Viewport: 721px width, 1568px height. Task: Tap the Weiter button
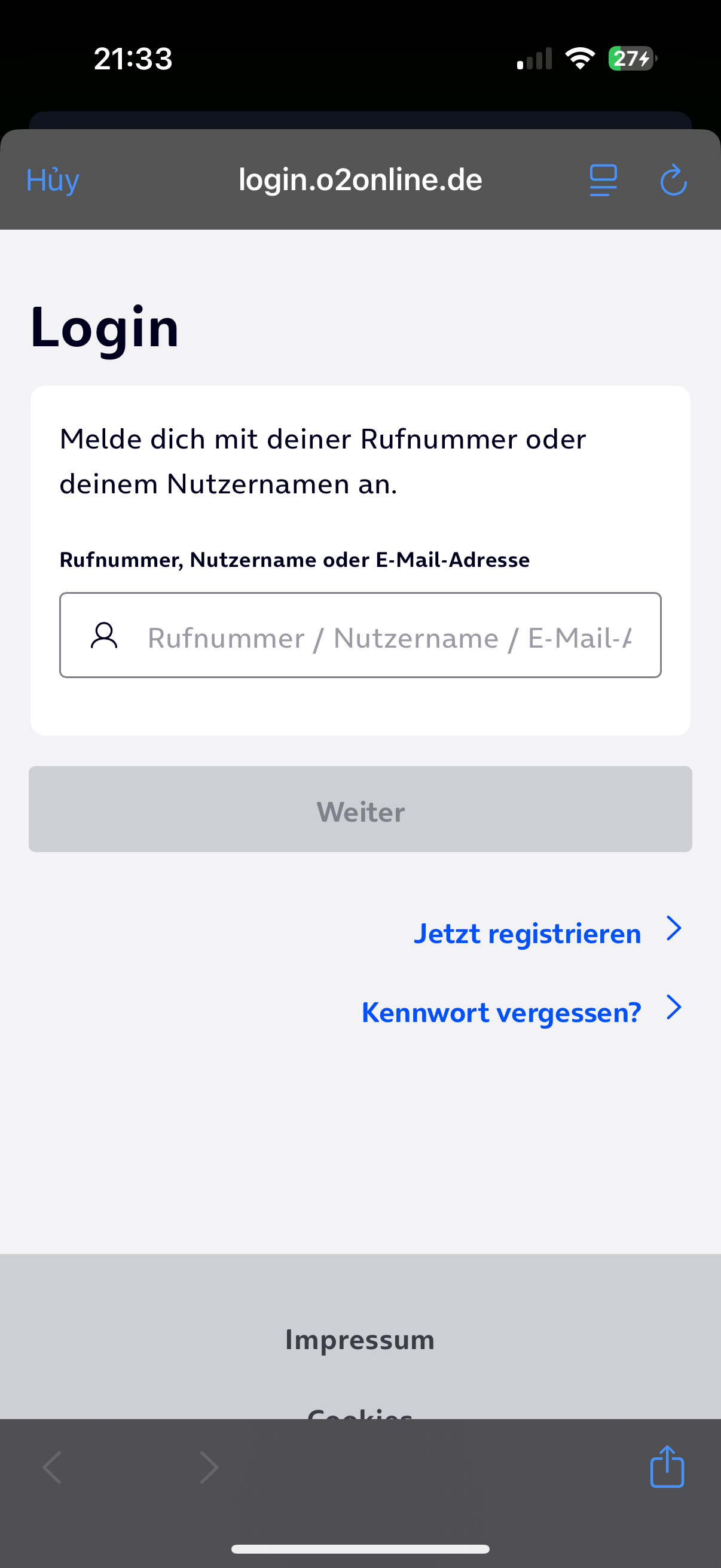coord(360,809)
